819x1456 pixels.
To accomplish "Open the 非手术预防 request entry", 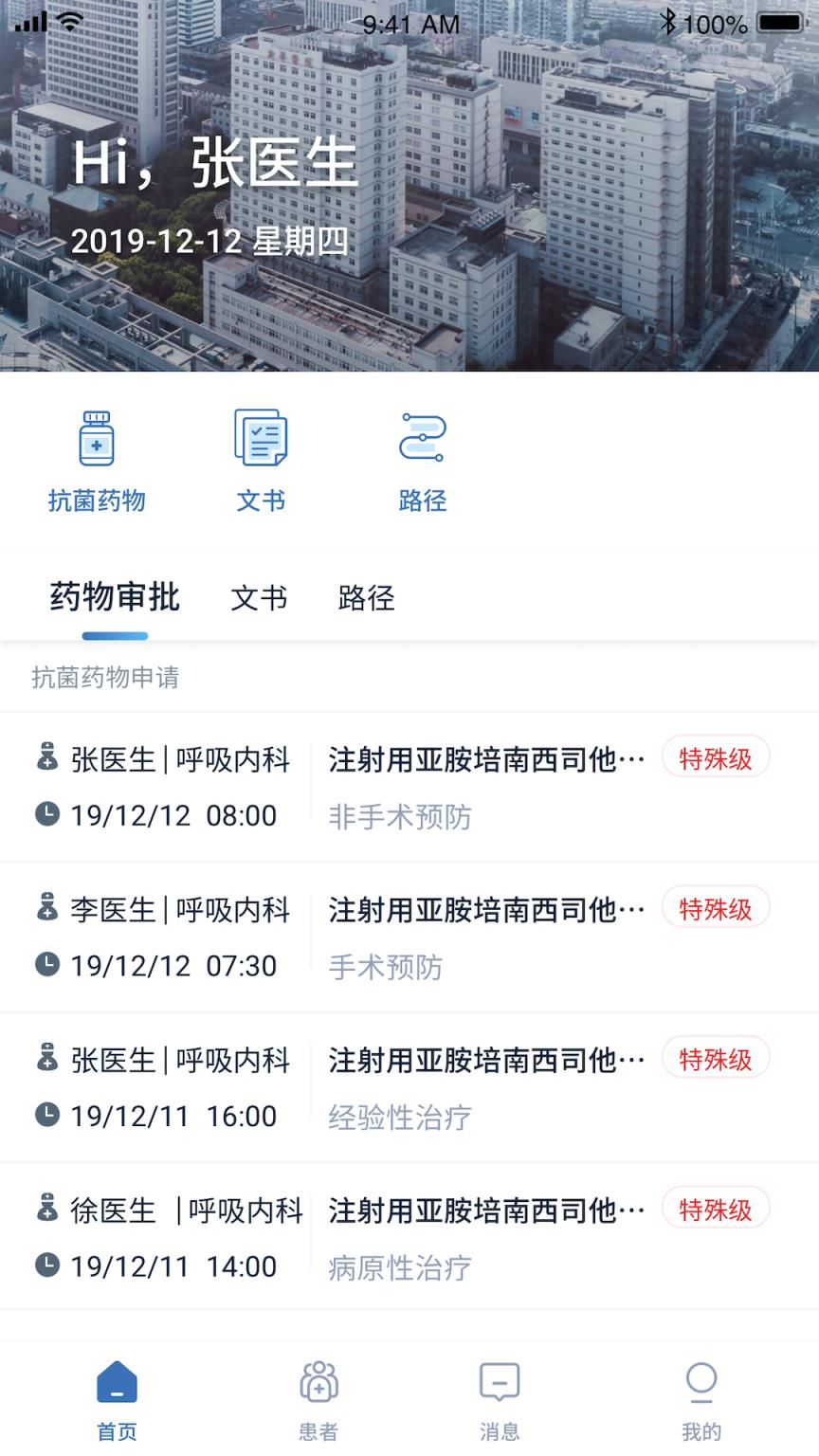I will [399, 816].
